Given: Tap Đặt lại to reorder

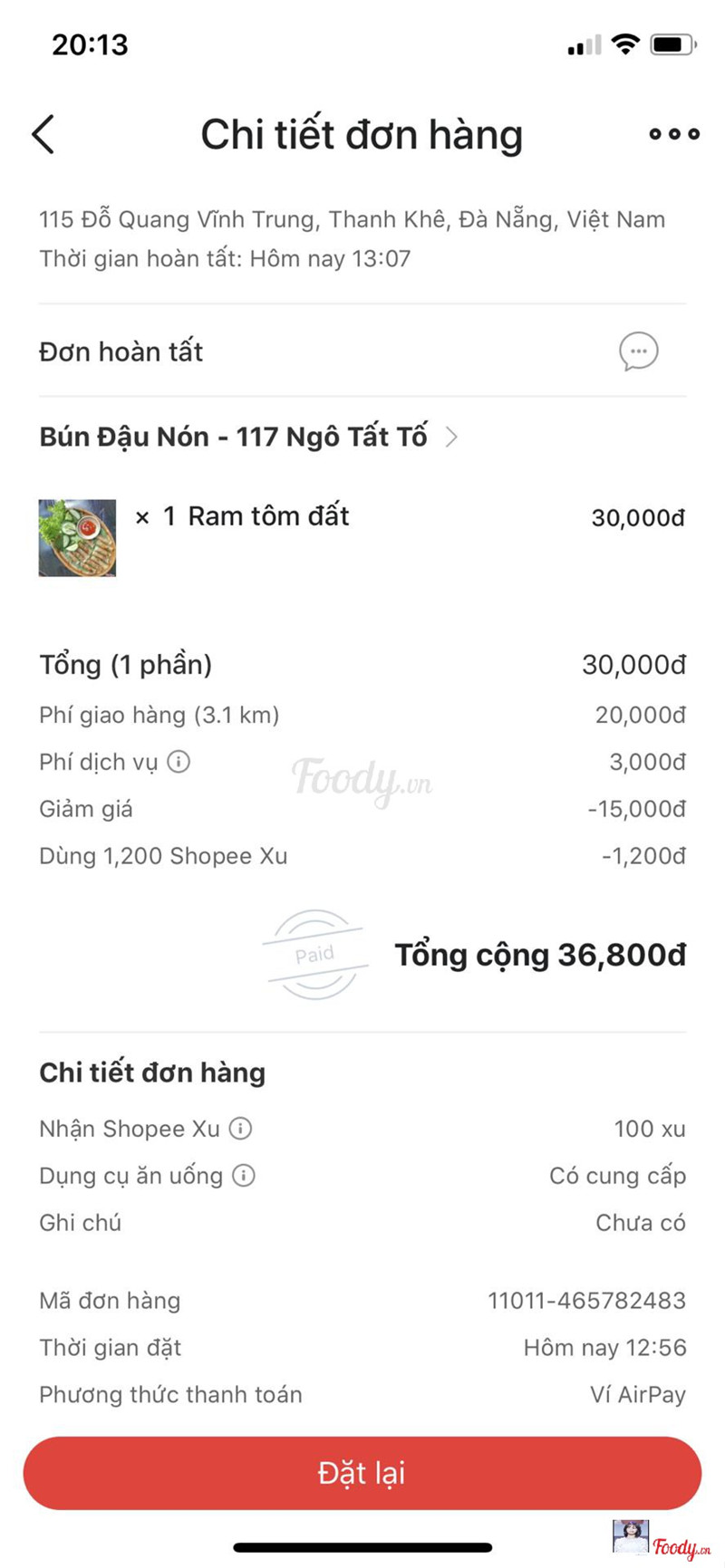Looking at the screenshot, I should tap(362, 1473).
